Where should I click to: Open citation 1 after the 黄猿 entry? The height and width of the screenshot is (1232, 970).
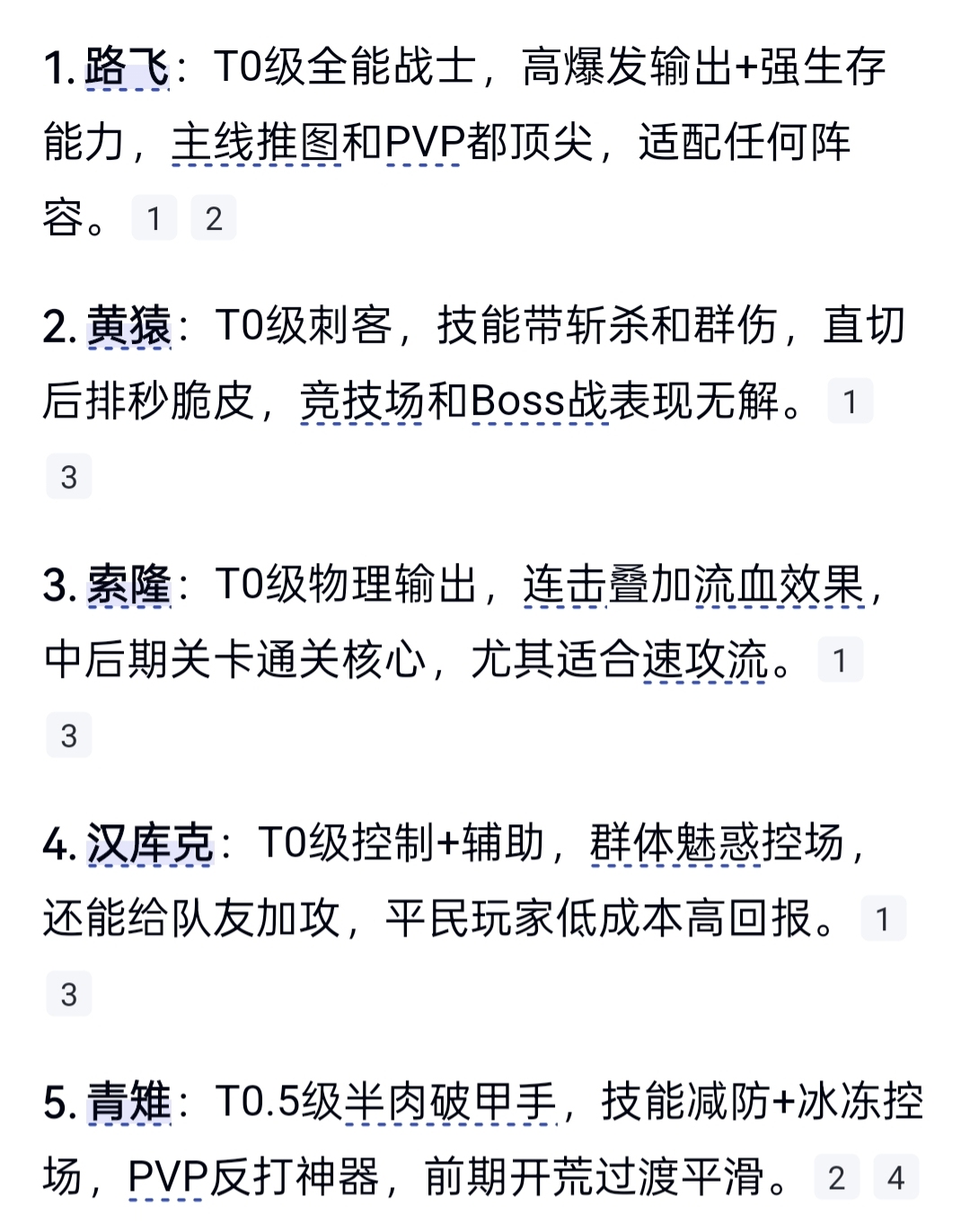tap(850, 401)
